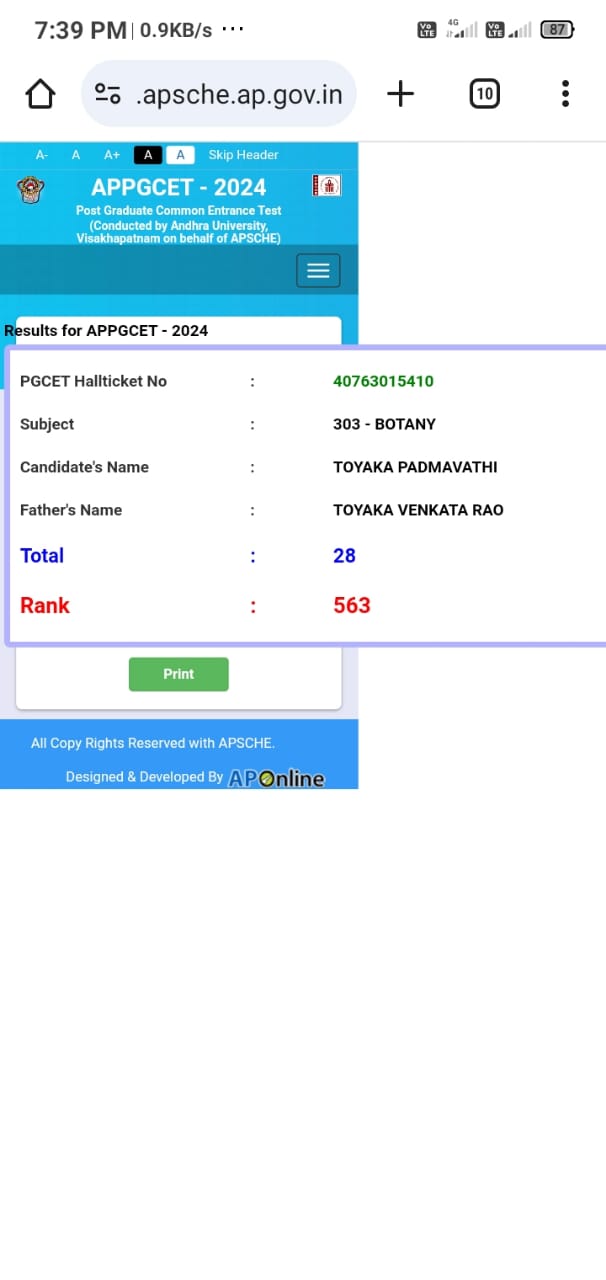Select the dark contrast A option
This screenshot has width=606, height=1280.
[x=148, y=155]
